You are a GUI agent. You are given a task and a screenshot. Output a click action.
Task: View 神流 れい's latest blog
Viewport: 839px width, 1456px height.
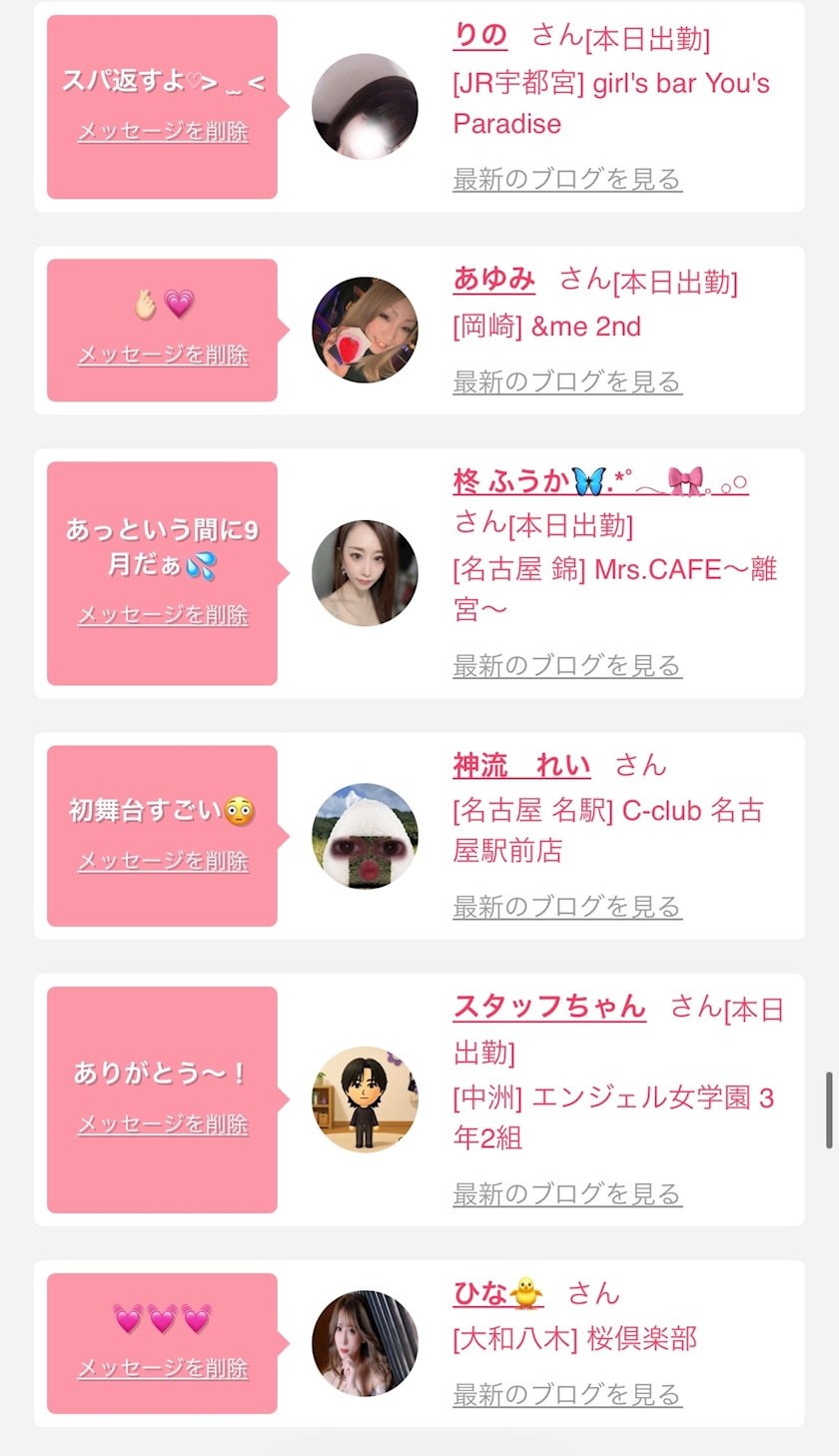coord(567,907)
